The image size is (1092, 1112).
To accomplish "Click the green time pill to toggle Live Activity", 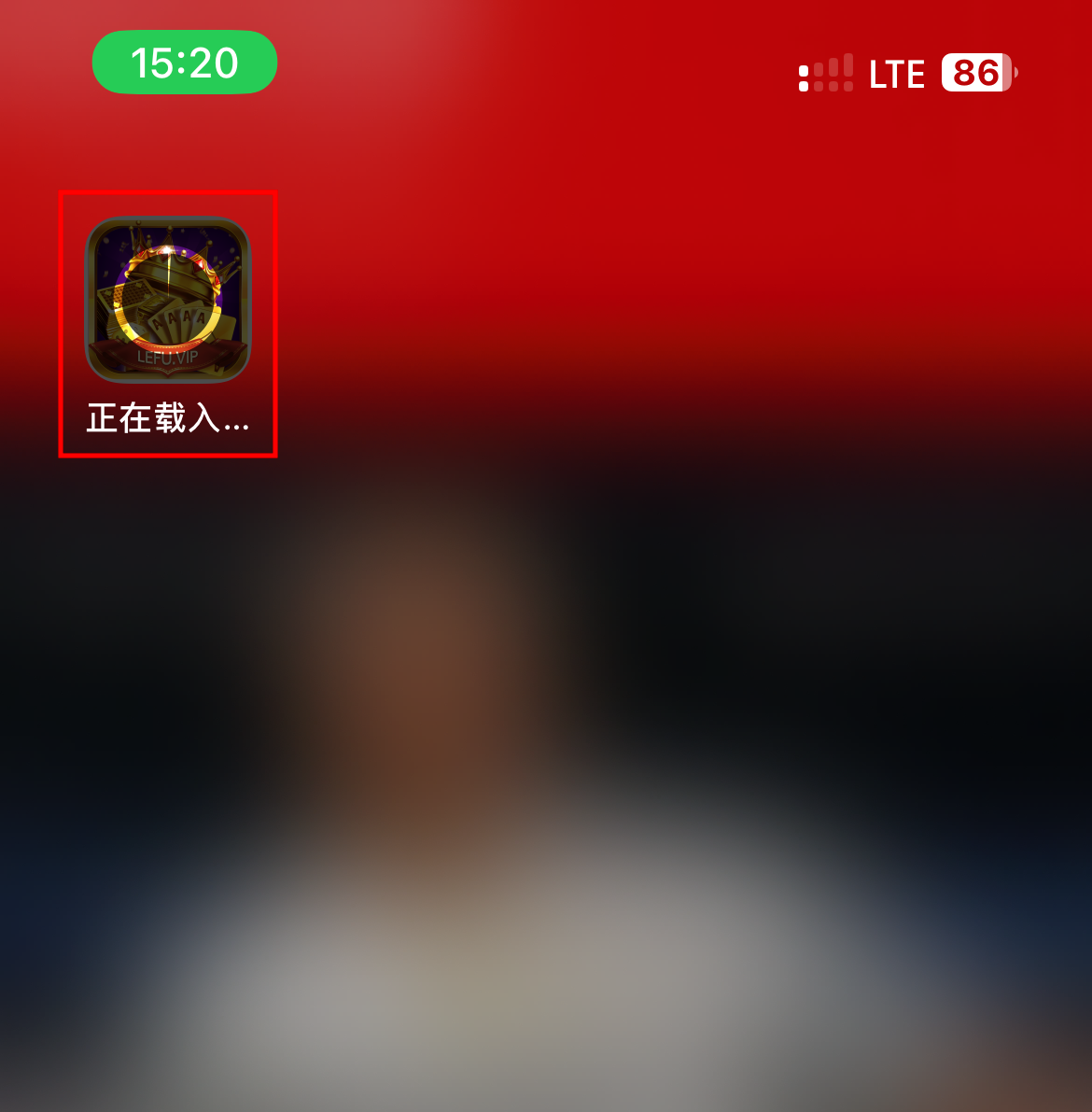I will [184, 62].
